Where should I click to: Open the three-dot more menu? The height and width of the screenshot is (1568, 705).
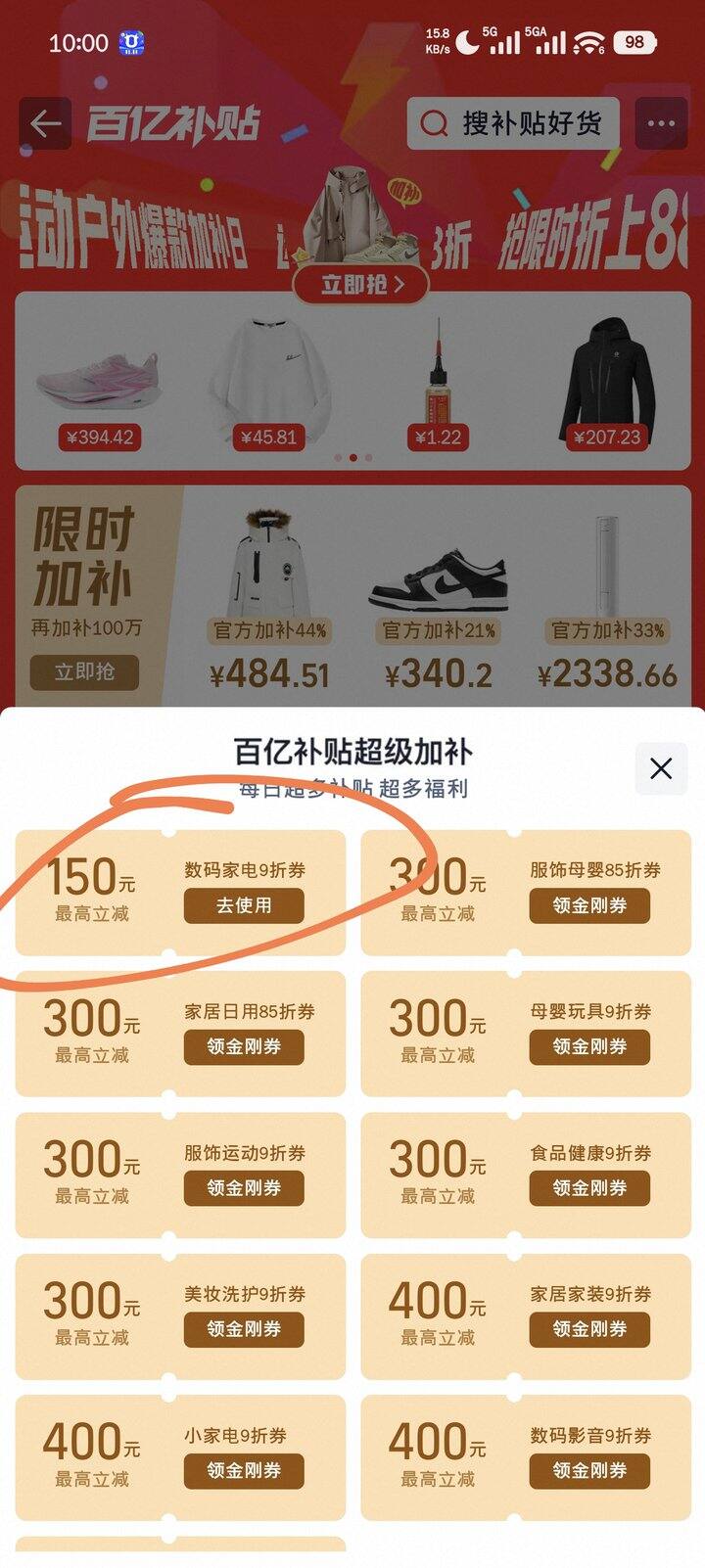661,124
